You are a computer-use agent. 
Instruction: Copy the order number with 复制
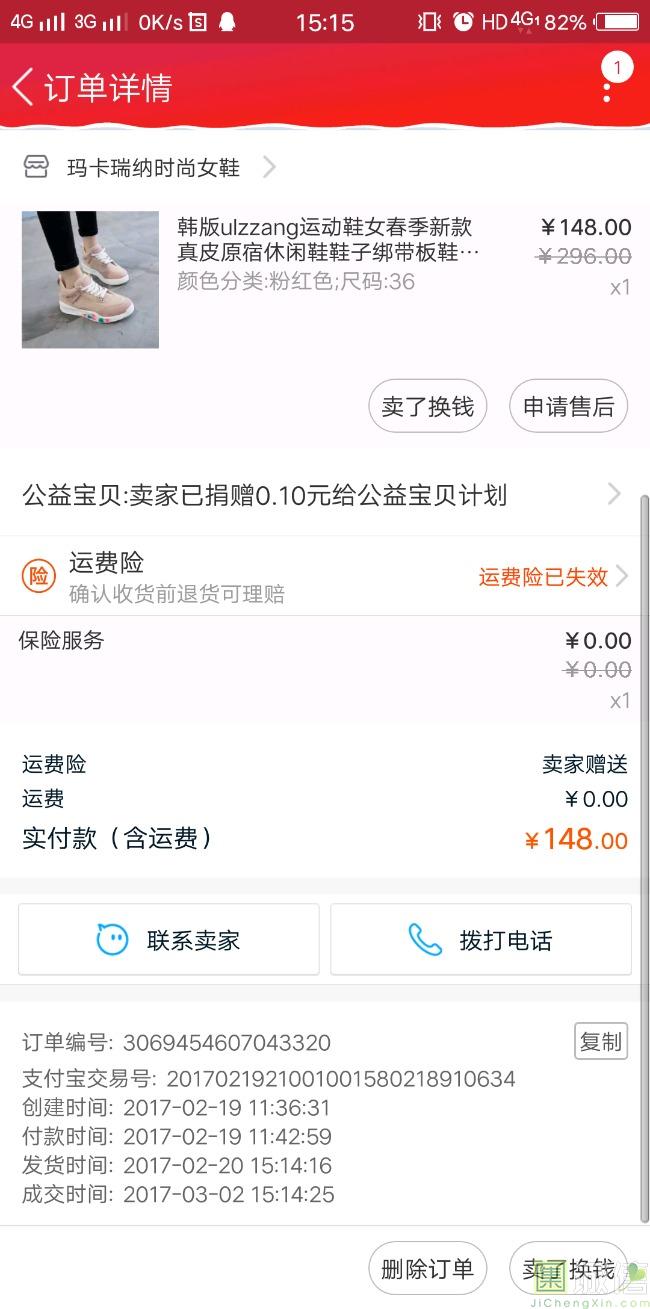601,1041
